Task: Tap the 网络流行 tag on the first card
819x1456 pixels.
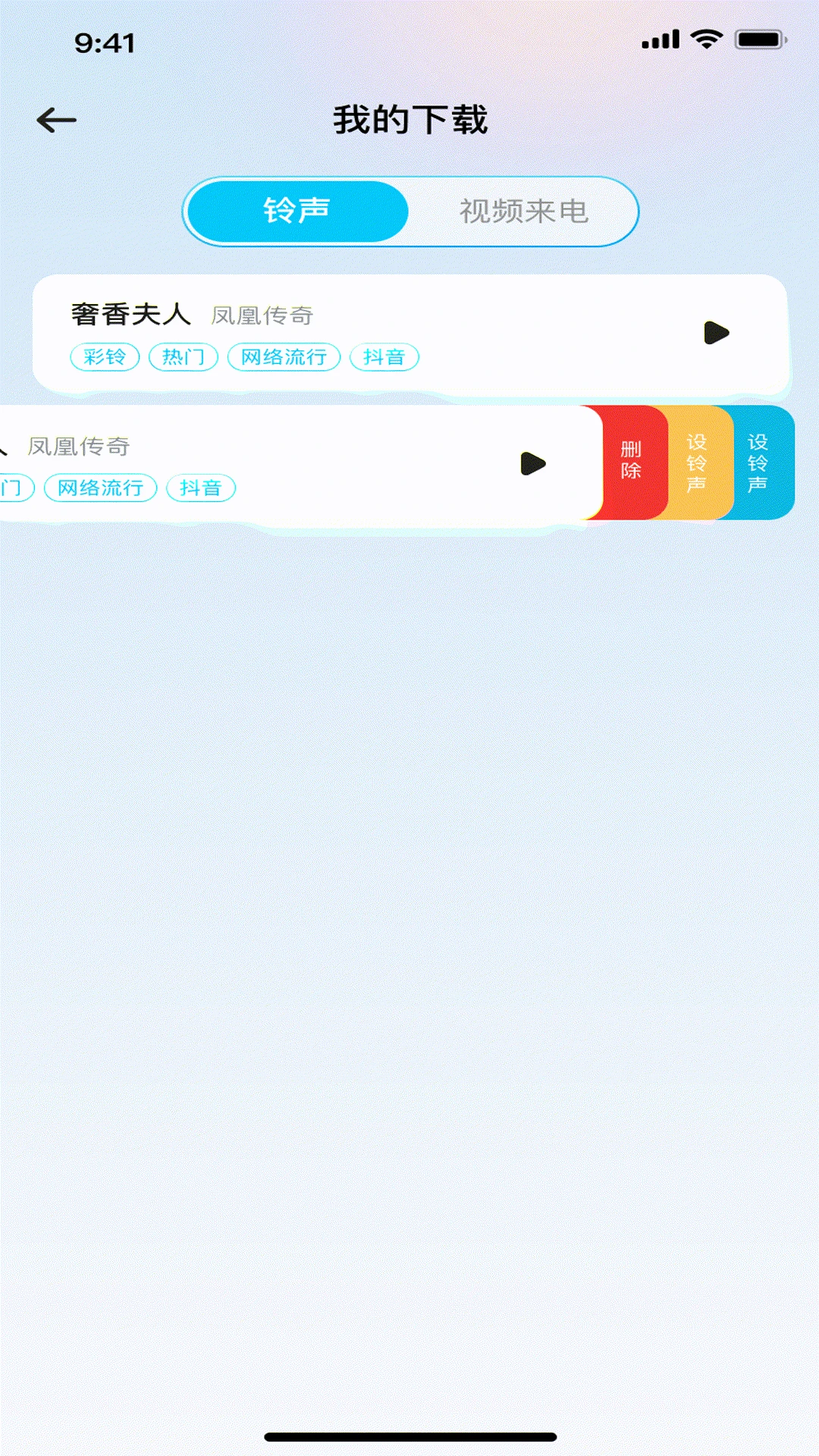Action: [x=284, y=357]
